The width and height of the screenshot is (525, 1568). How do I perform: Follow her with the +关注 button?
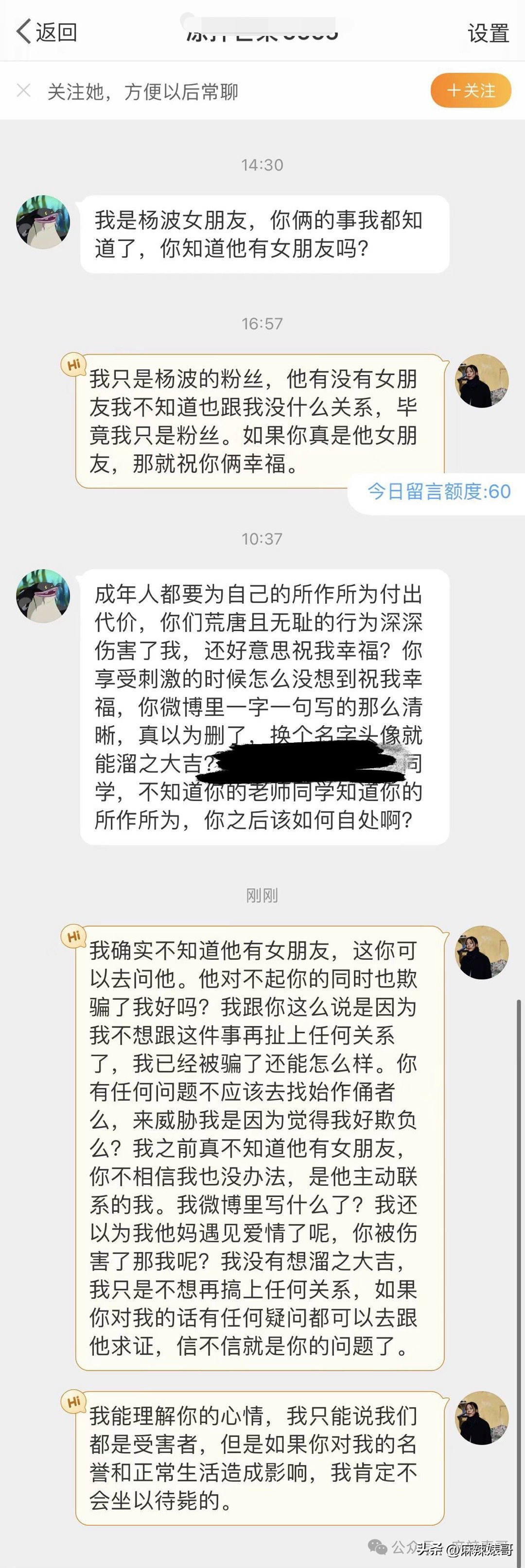(470, 91)
